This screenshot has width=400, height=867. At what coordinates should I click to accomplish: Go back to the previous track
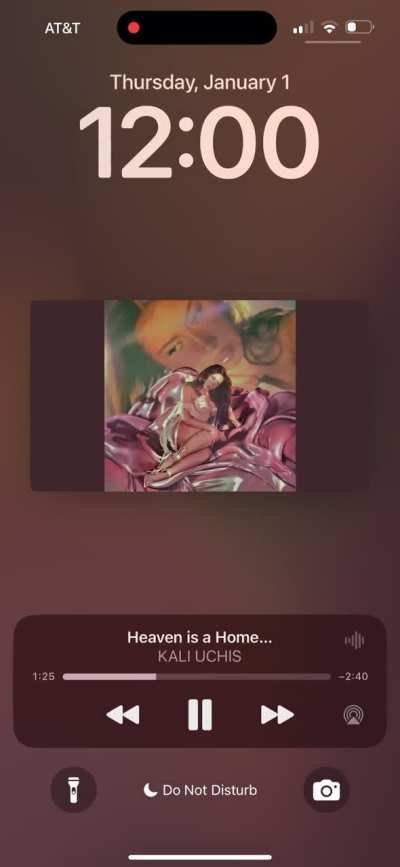(x=123, y=714)
